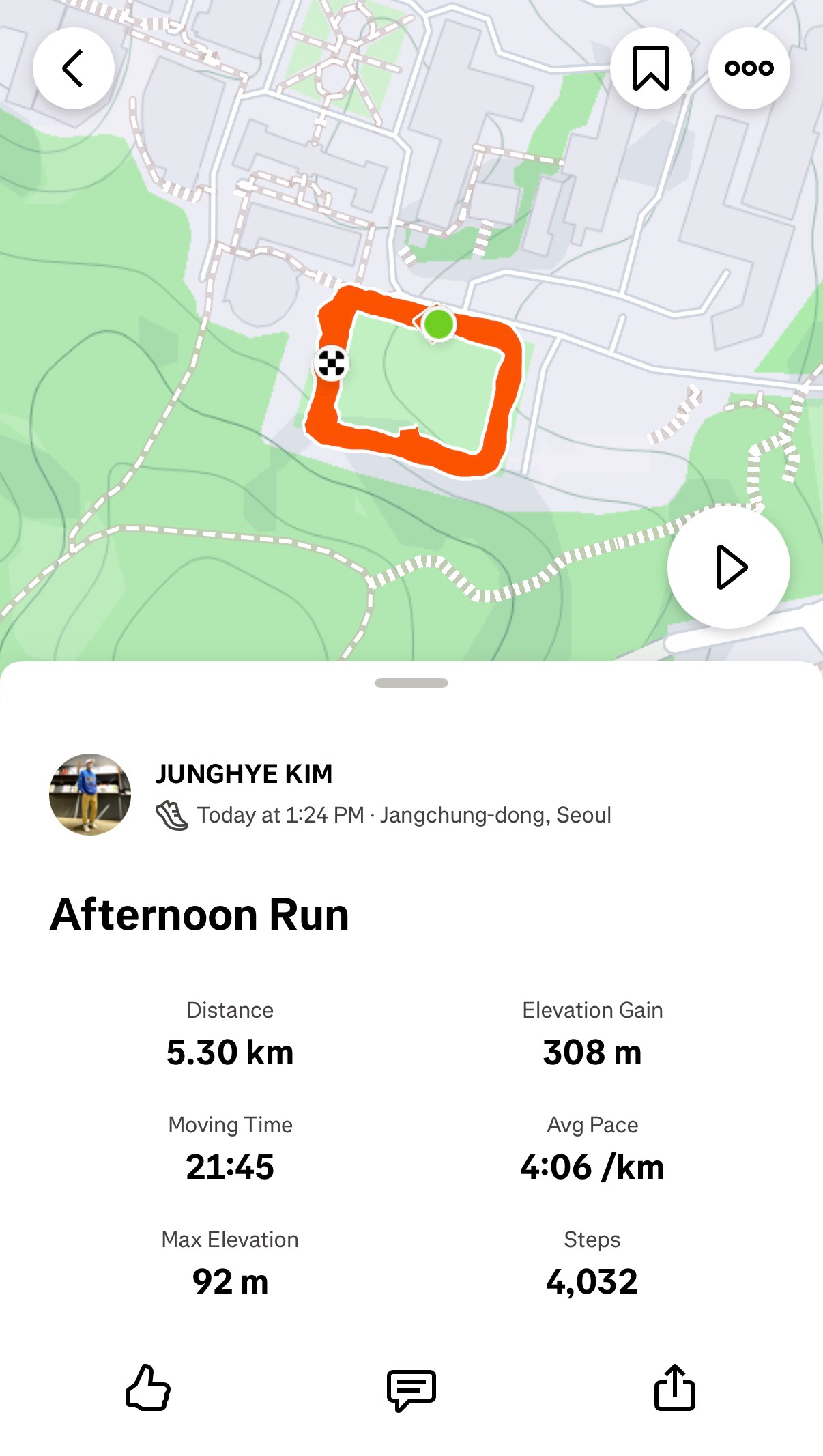This screenshot has width=823, height=1456.
Task: Bookmark this activity
Action: point(649,67)
